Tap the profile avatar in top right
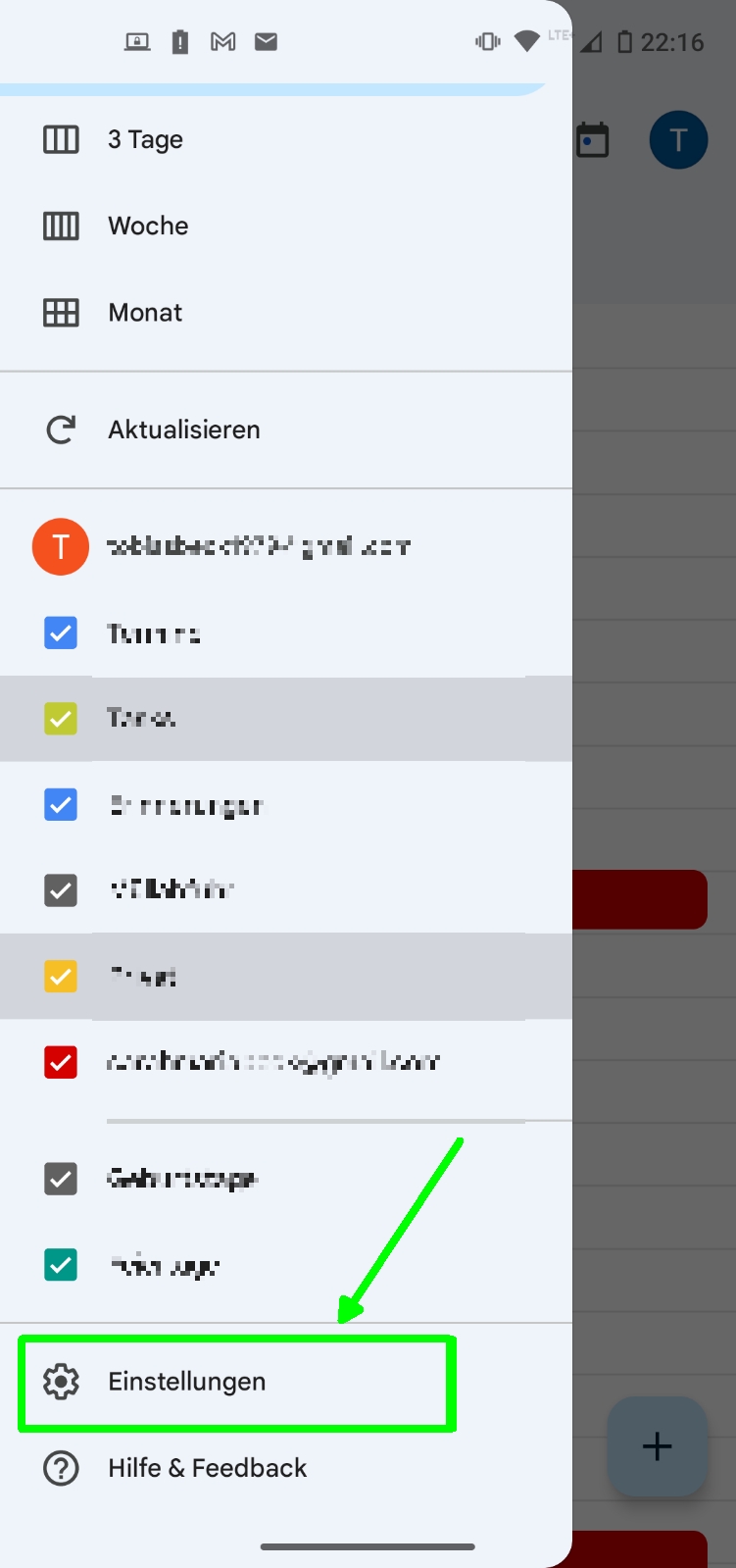 click(x=678, y=139)
